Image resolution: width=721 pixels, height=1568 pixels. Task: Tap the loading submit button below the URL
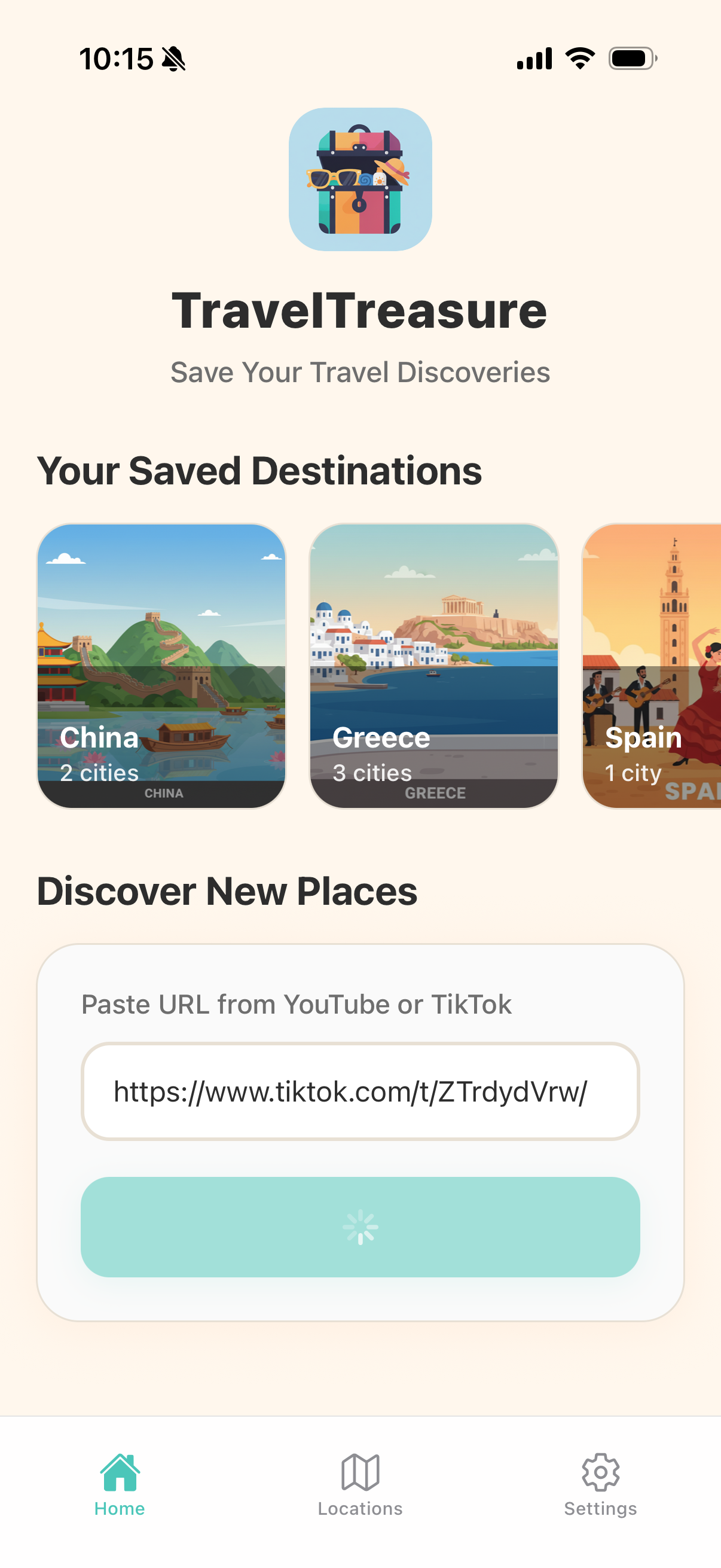coord(360,1227)
